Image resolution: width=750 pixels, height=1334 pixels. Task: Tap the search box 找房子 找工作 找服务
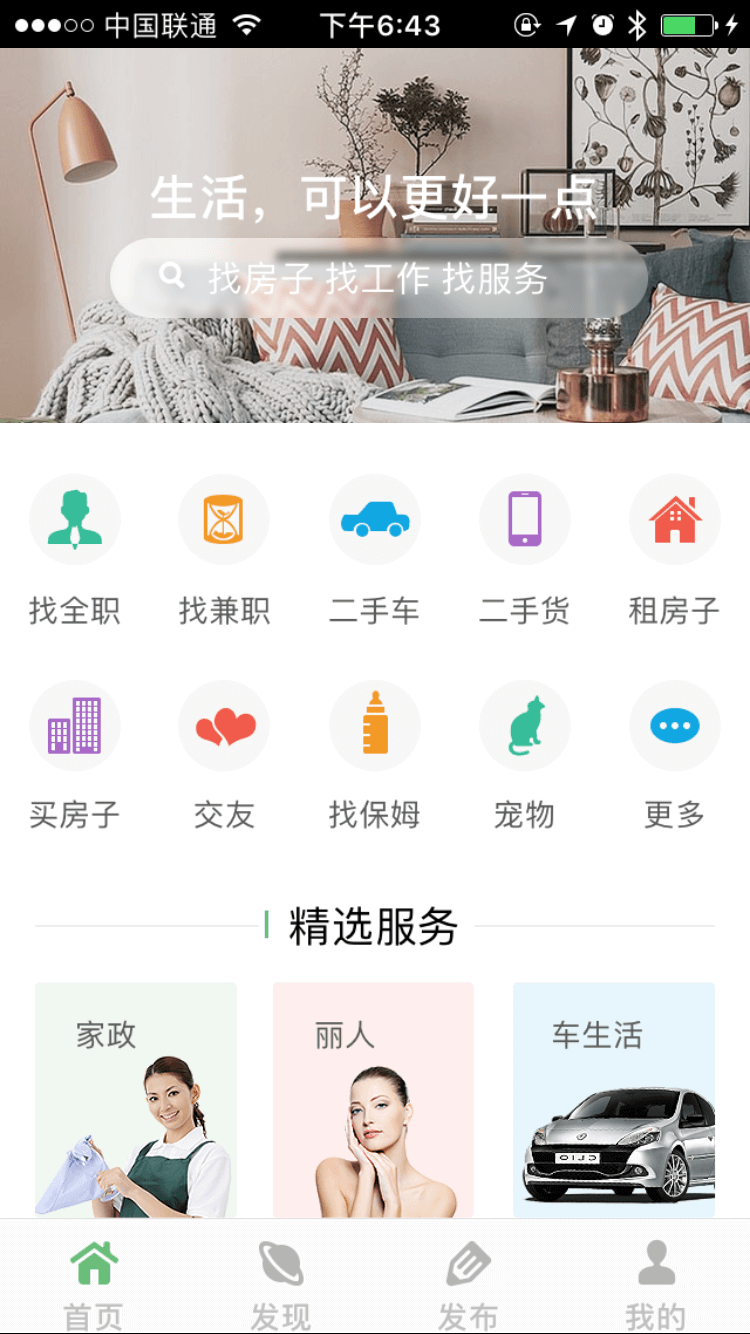tap(378, 278)
